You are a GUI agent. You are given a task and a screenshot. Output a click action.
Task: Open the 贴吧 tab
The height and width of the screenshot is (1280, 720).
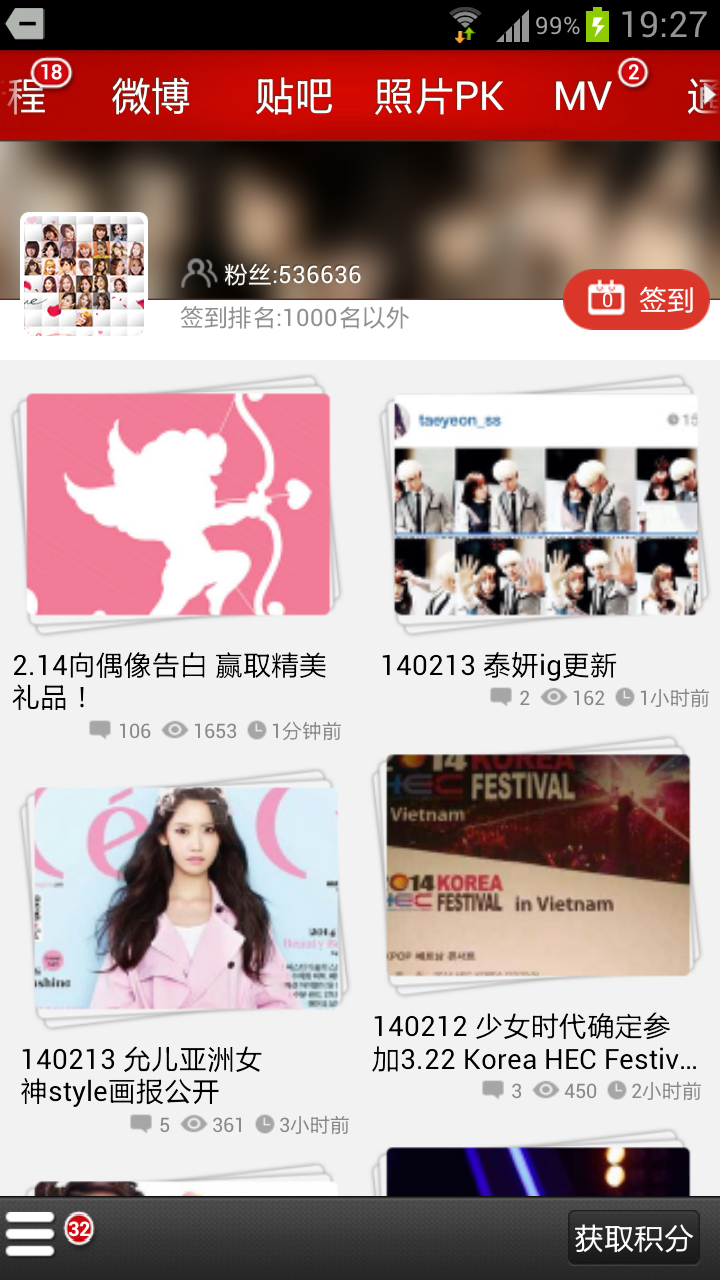[294, 96]
